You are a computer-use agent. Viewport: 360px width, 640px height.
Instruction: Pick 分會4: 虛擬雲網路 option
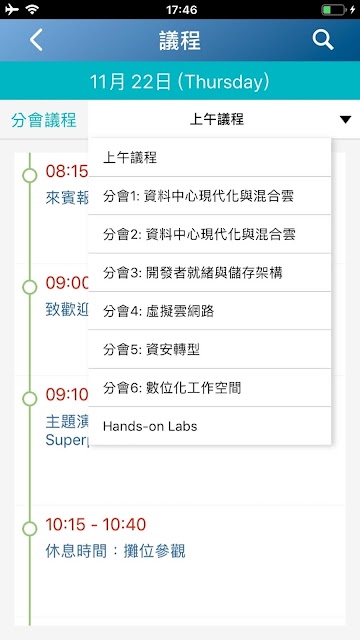point(209,311)
